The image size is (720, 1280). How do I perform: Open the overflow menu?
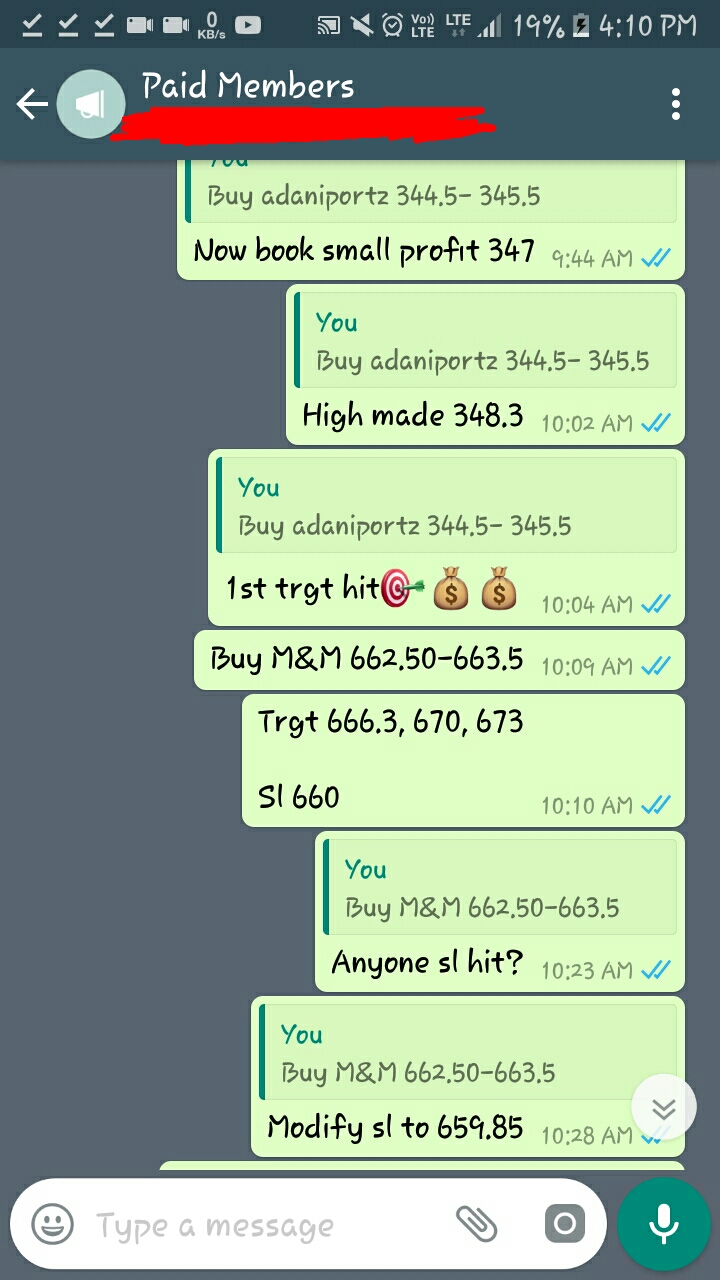[x=676, y=104]
